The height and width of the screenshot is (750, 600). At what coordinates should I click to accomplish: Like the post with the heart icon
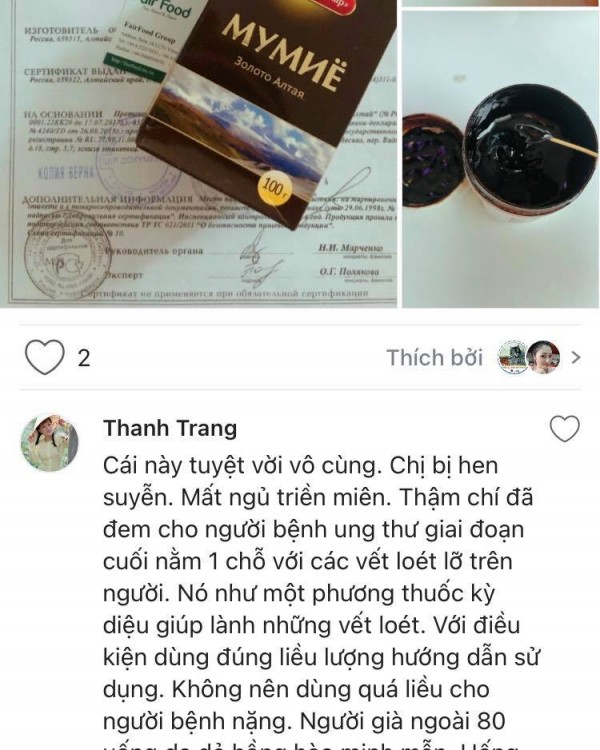point(45,357)
